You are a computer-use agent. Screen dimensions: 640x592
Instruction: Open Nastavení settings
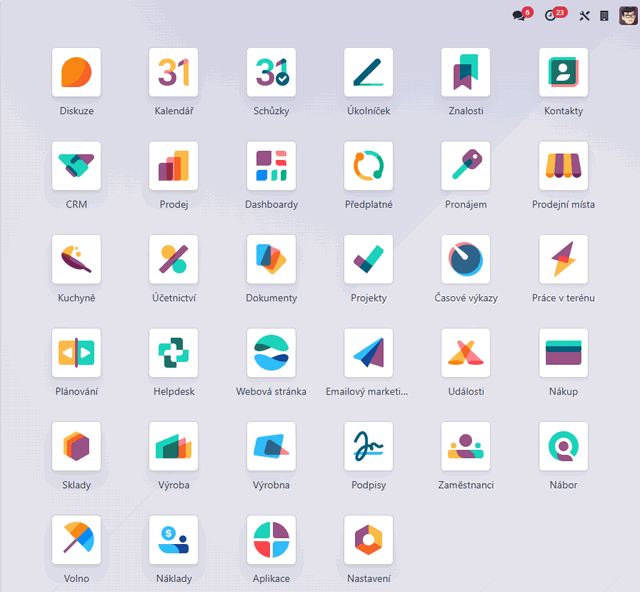[x=368, y=540]
